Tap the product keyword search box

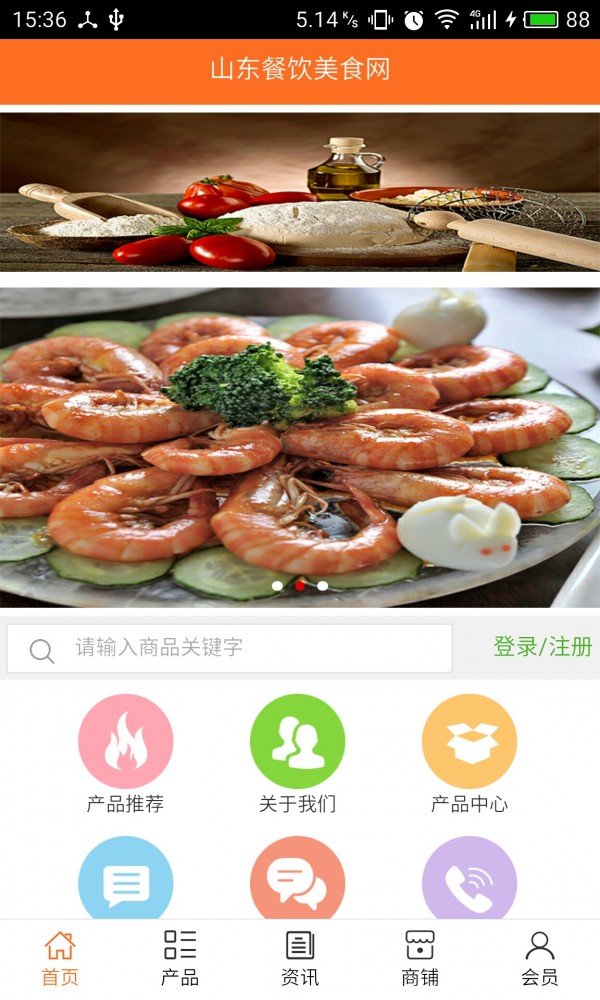[x=240, y=648]
